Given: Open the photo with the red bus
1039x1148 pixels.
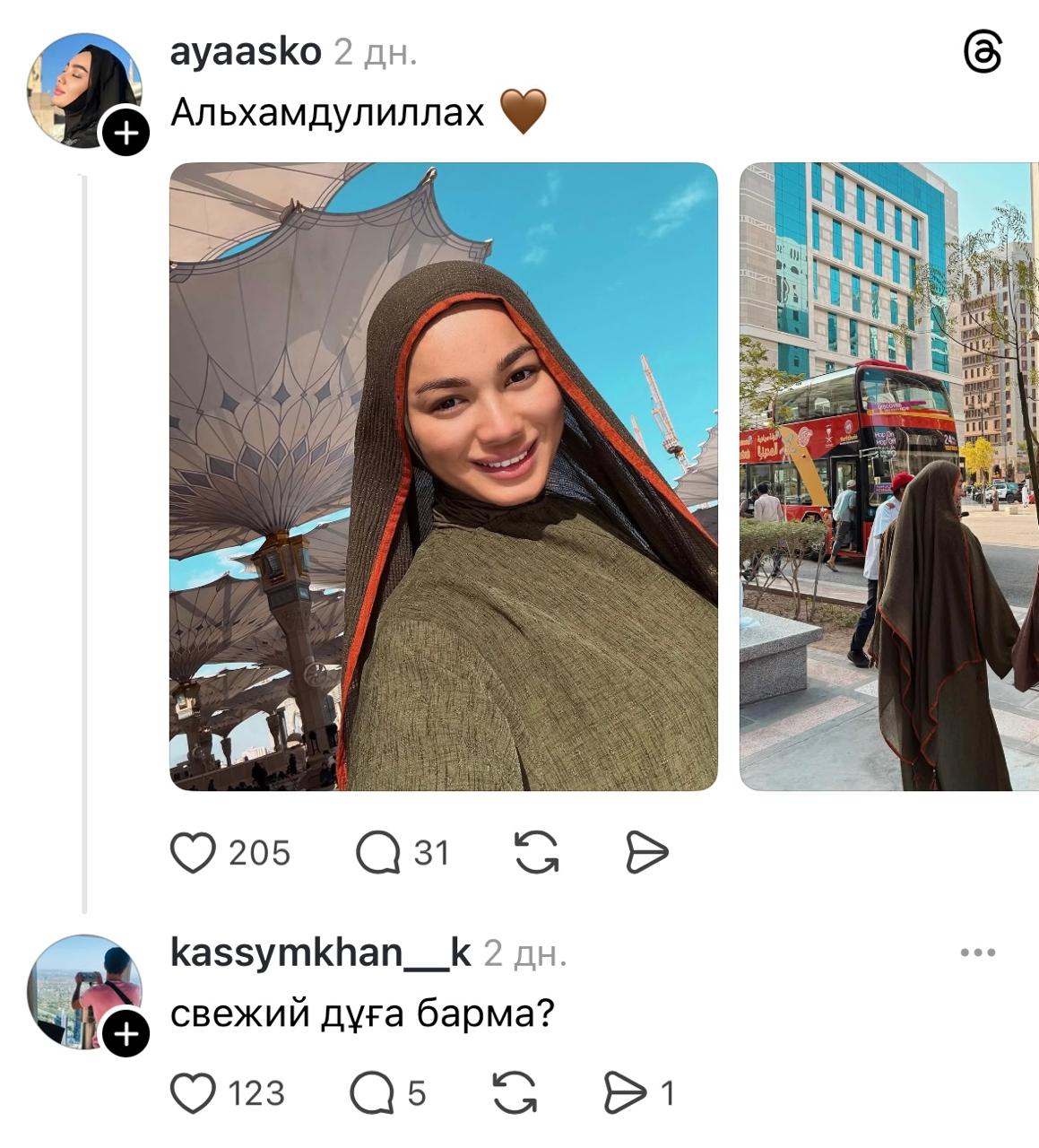Looking at the screenshot, I should [x=887, y=476].
